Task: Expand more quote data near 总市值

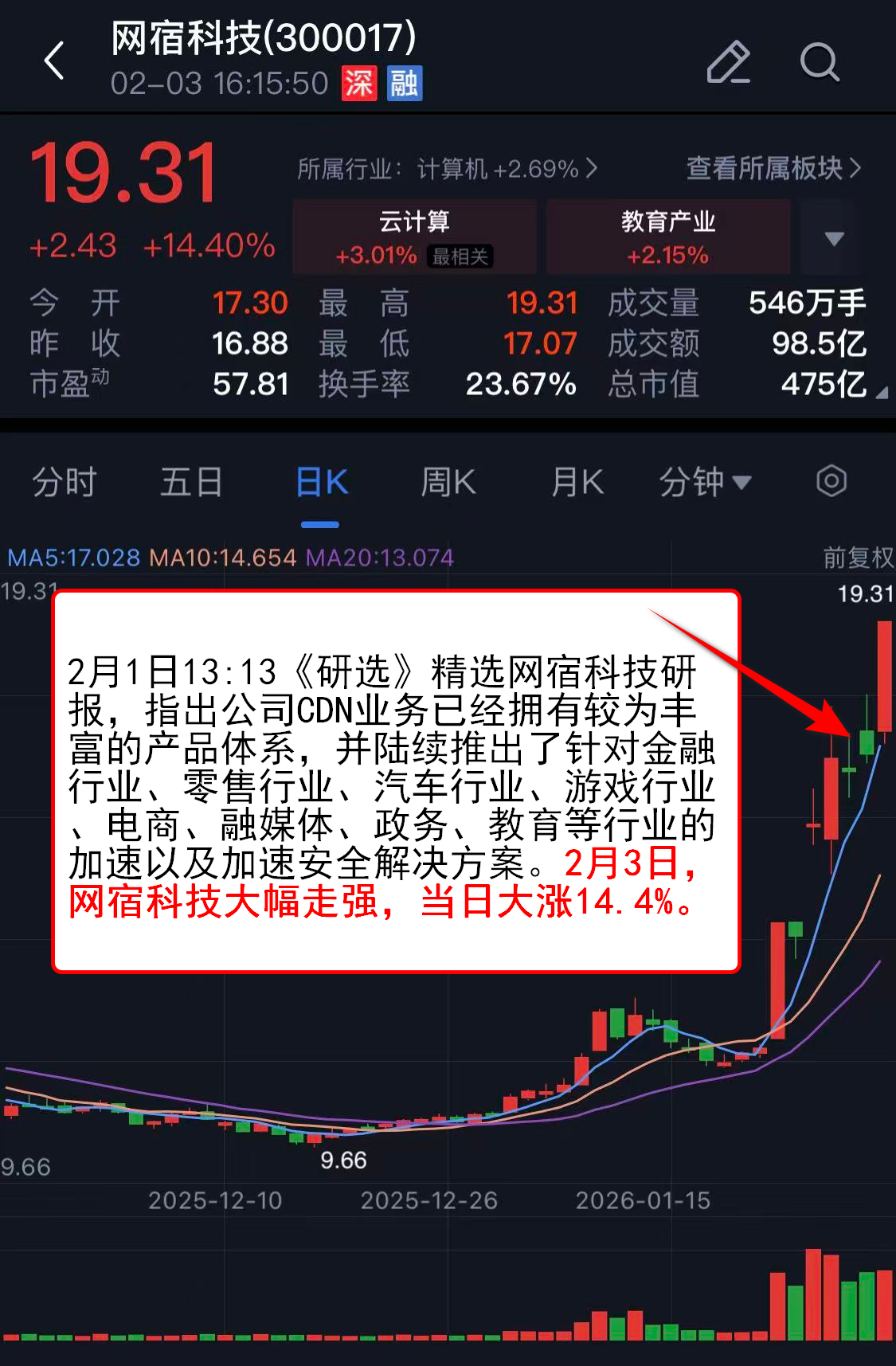Action: [x=881, y=393]
